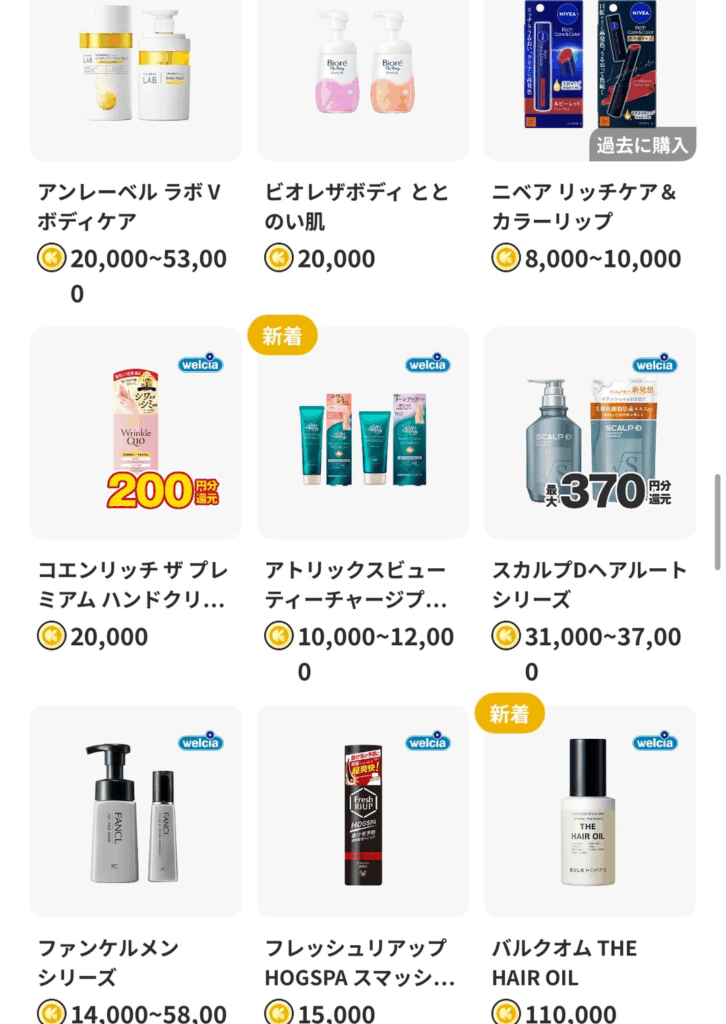Open コエンリッチ ザ プレミアム ハンドクリーム card
This screenshot has height=1024, width=726.
[135, 433]
